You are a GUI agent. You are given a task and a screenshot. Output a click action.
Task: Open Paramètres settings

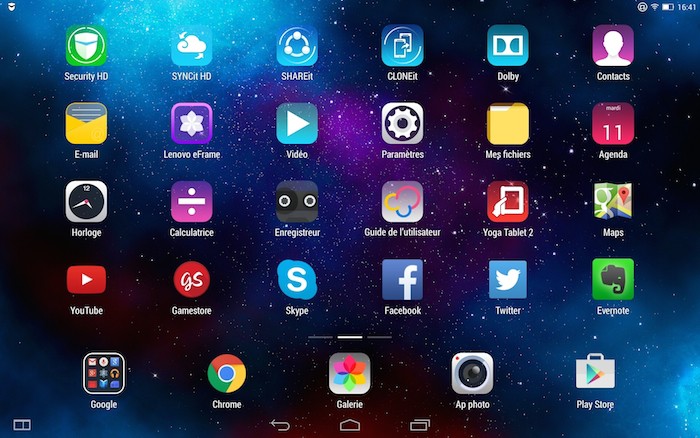coord(402,124)
